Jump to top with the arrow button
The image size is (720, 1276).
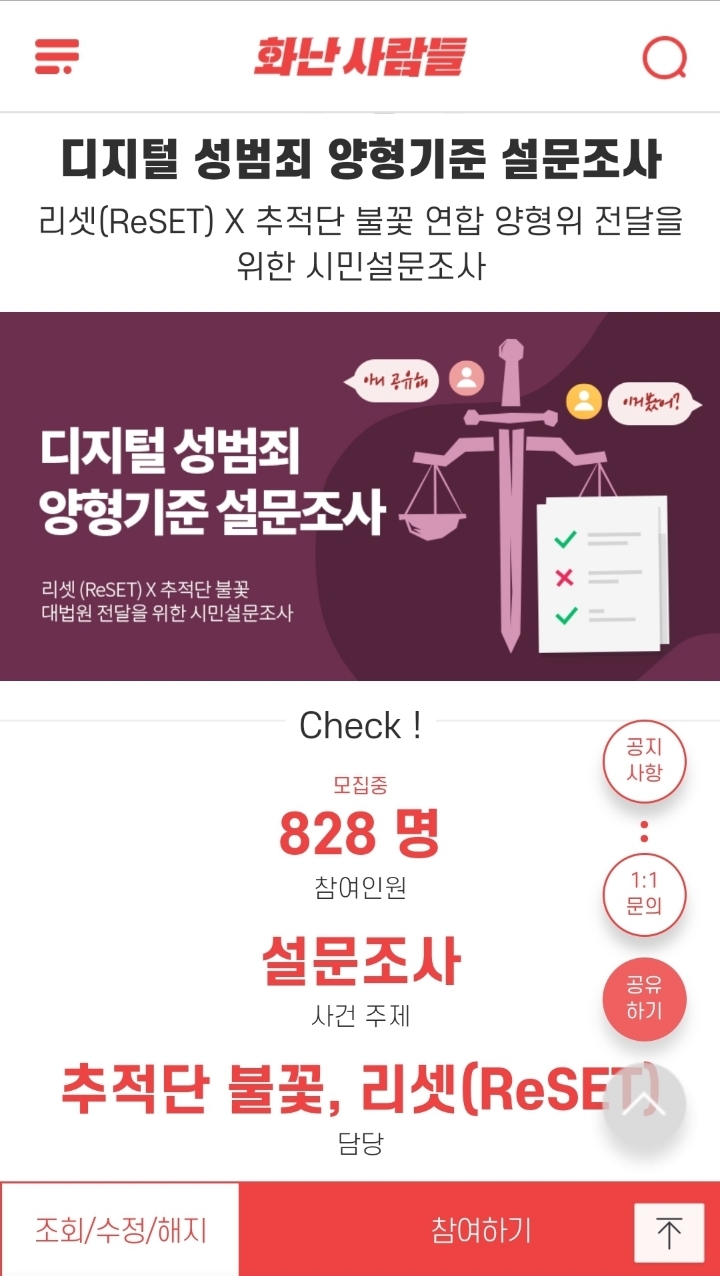tap(669, 1232)
